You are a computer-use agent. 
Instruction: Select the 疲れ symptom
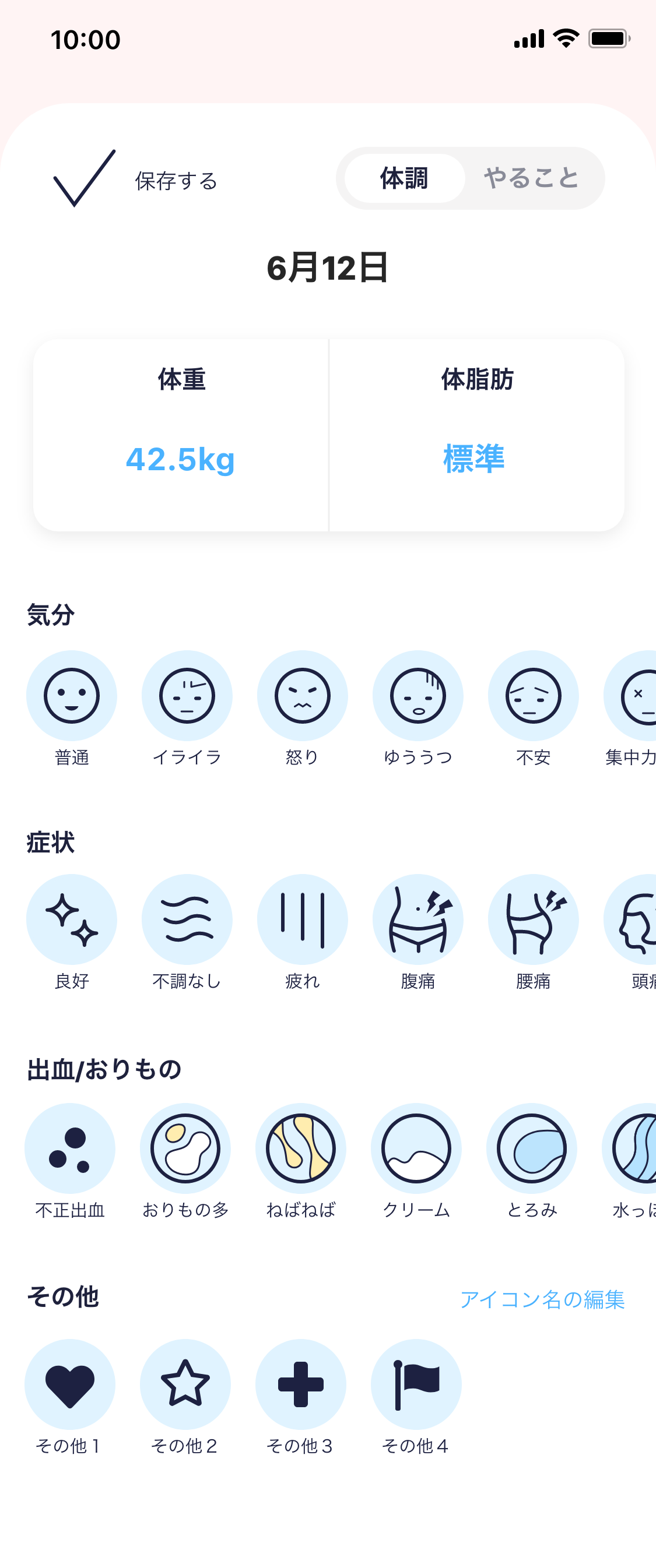(x=302, y=919)
